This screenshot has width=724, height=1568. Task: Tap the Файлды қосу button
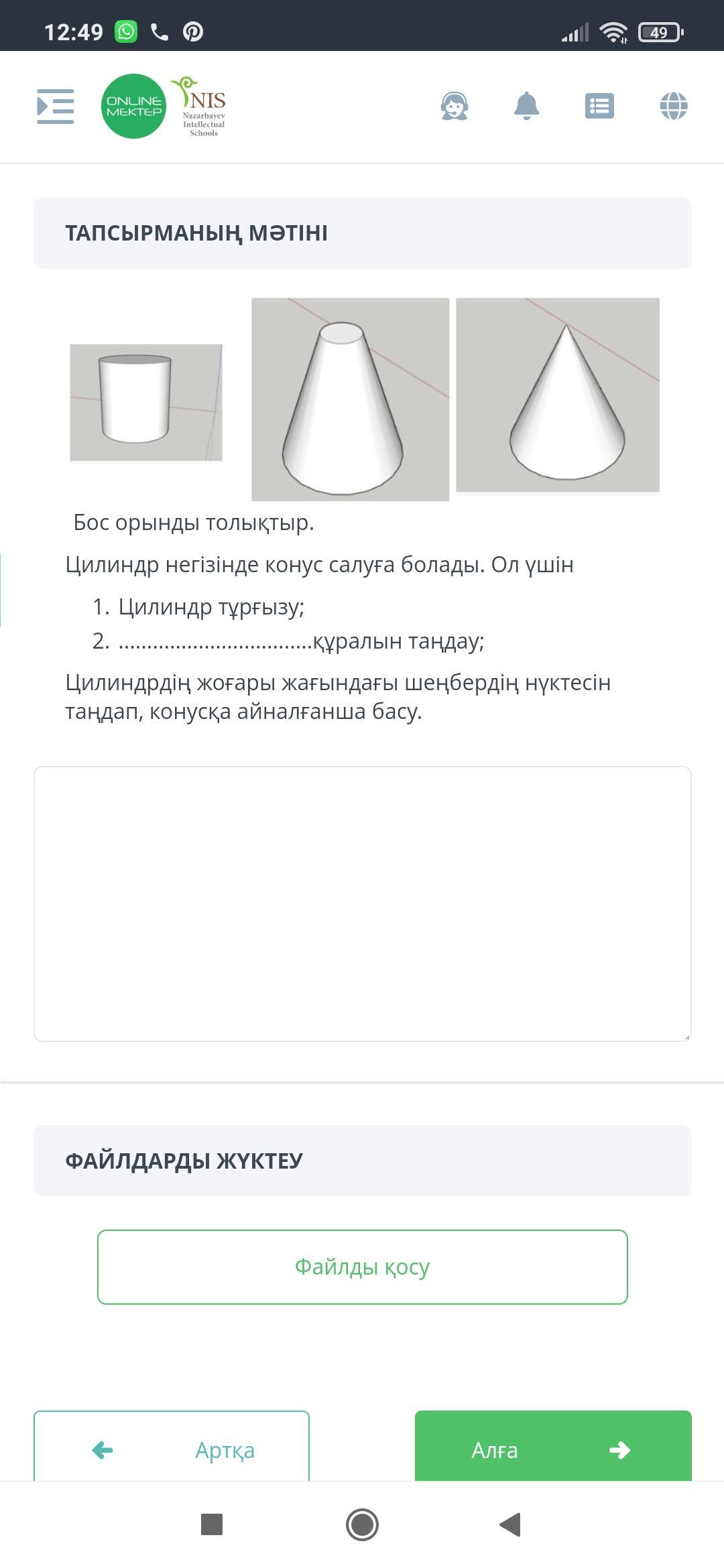coord(362,1266)
